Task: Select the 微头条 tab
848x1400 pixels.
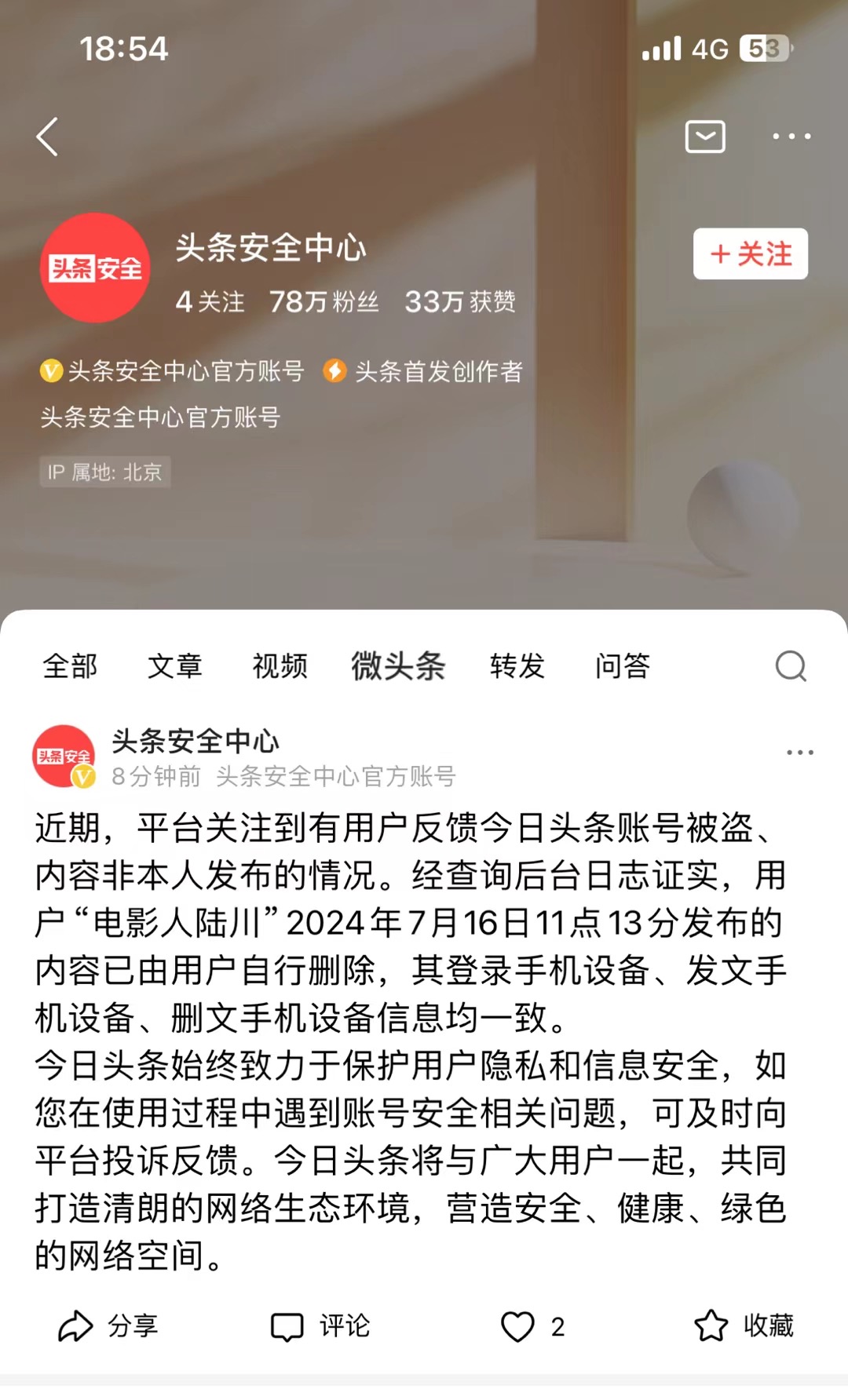Action: pos(397,665)
